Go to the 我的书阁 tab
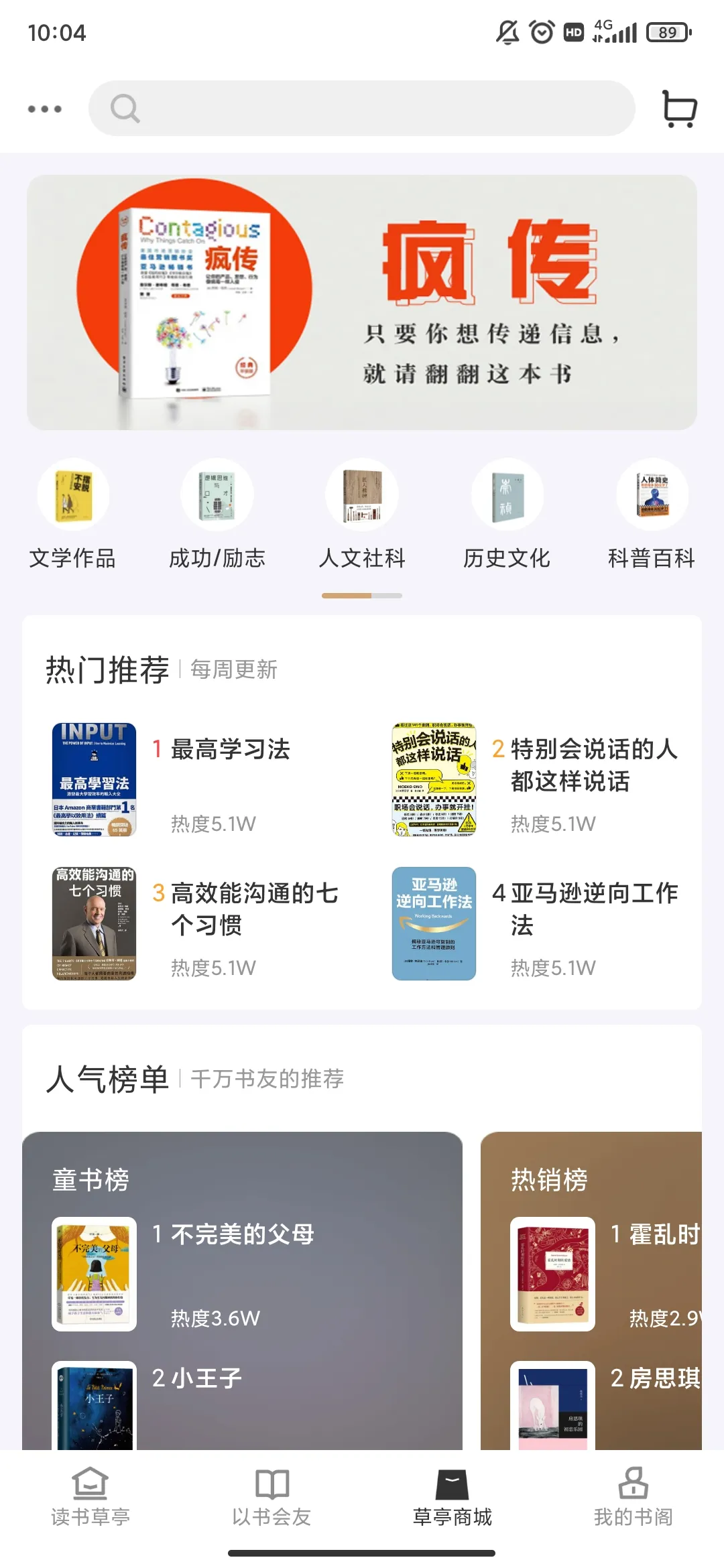Image resolution: width=724 pixels, height=1568 pixels. 633,1497
